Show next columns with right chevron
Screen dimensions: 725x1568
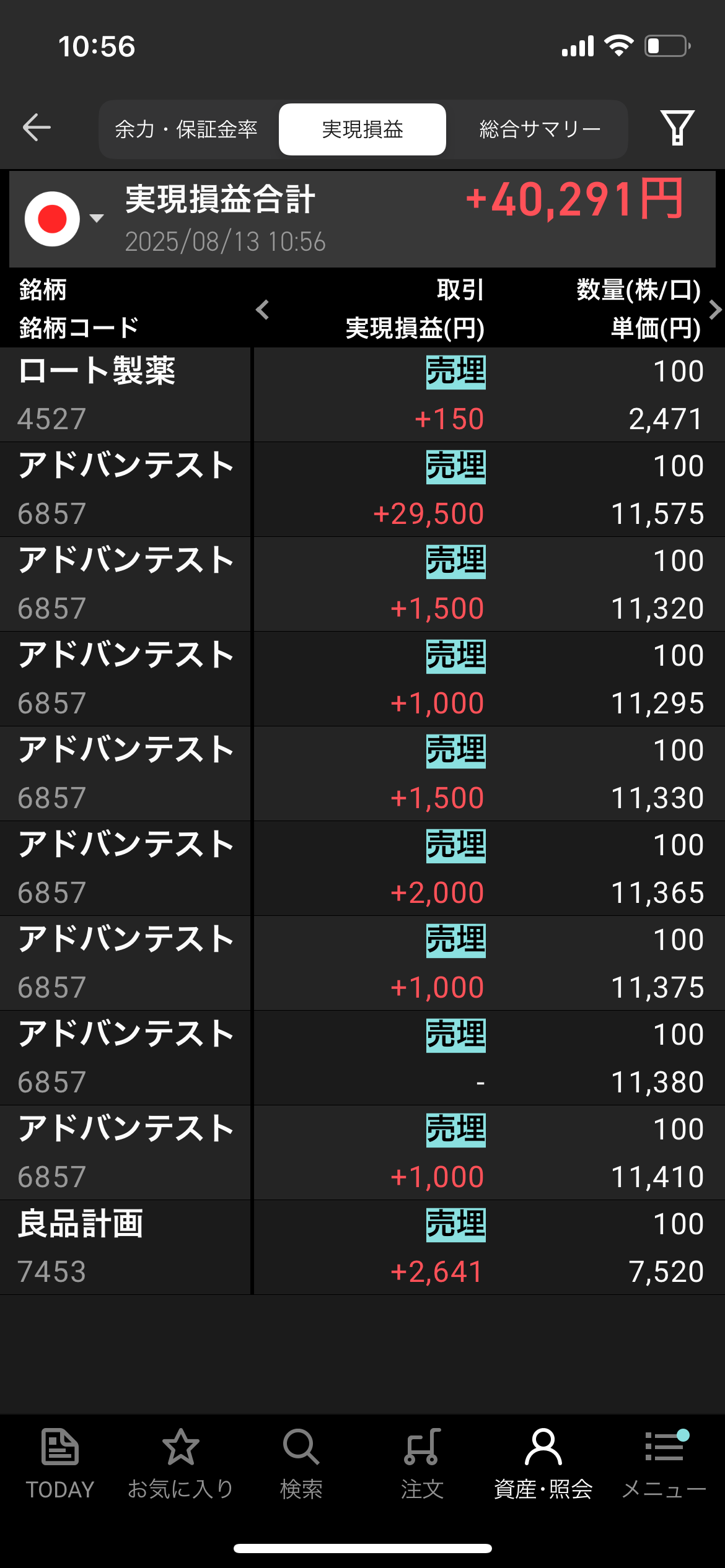(x=715, y=310)
